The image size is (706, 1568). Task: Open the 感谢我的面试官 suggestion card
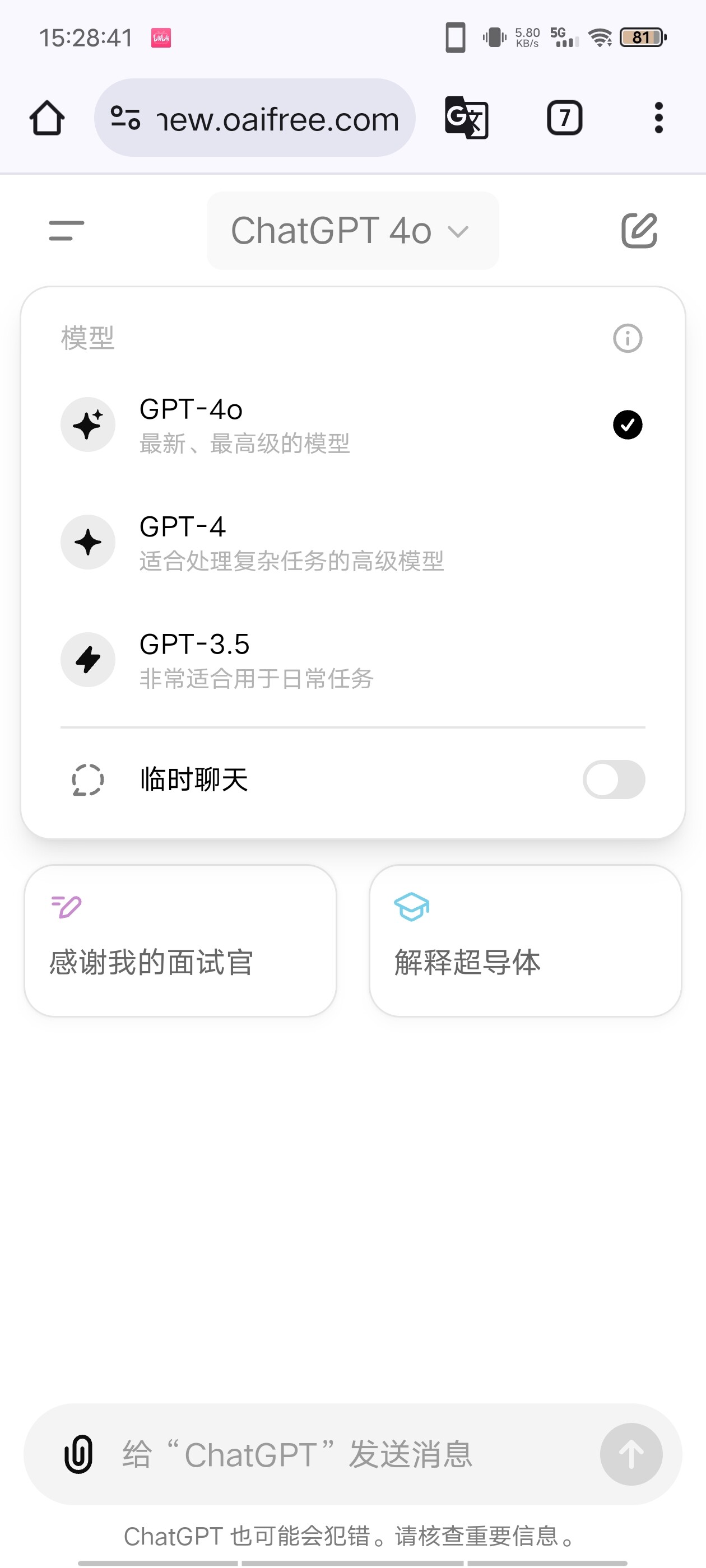[180, 940]
